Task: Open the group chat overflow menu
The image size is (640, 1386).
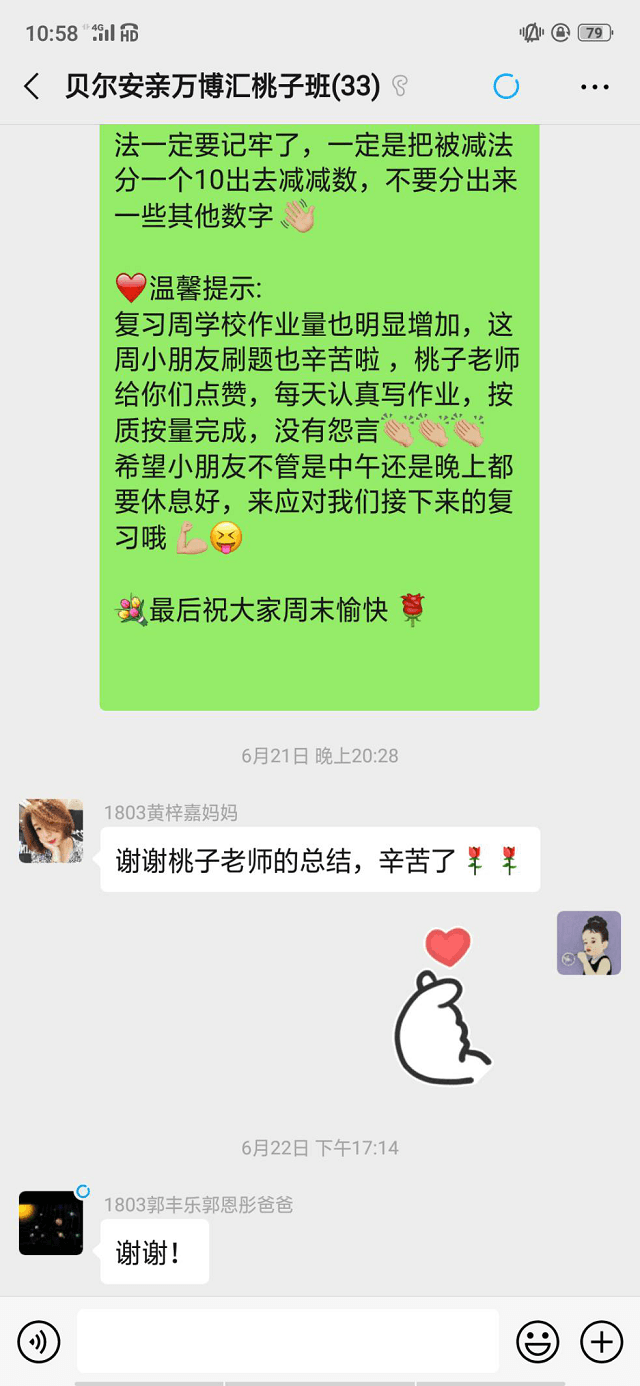Action: 595,87
